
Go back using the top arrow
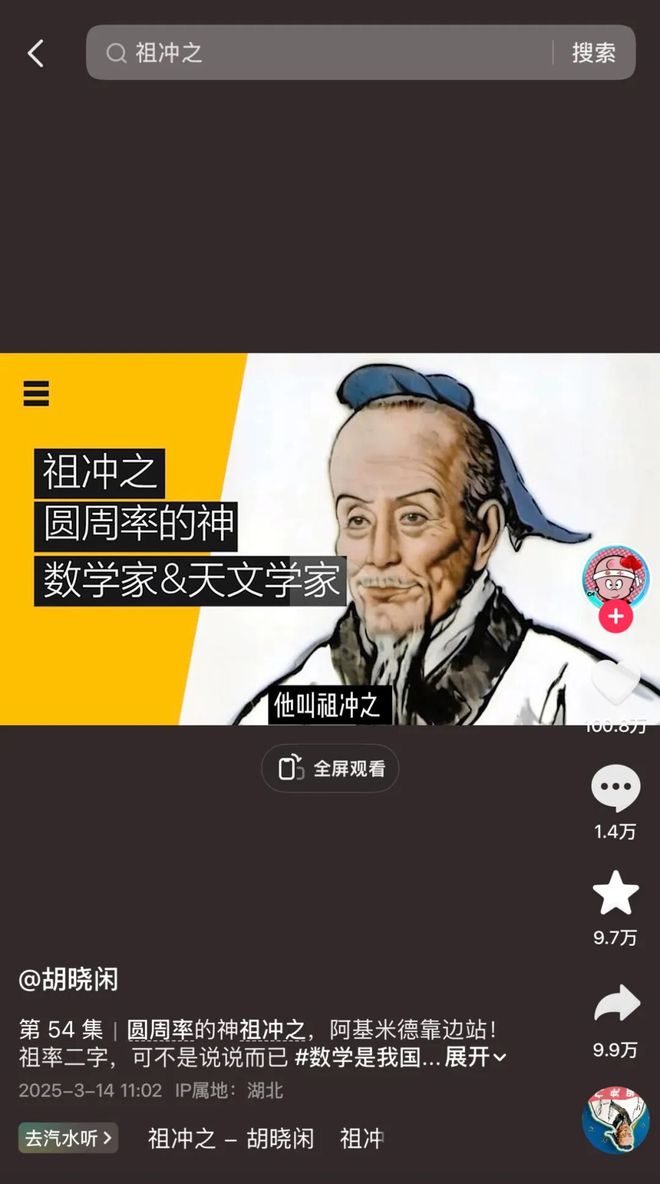pyautogui.click(x=36, y=53)
